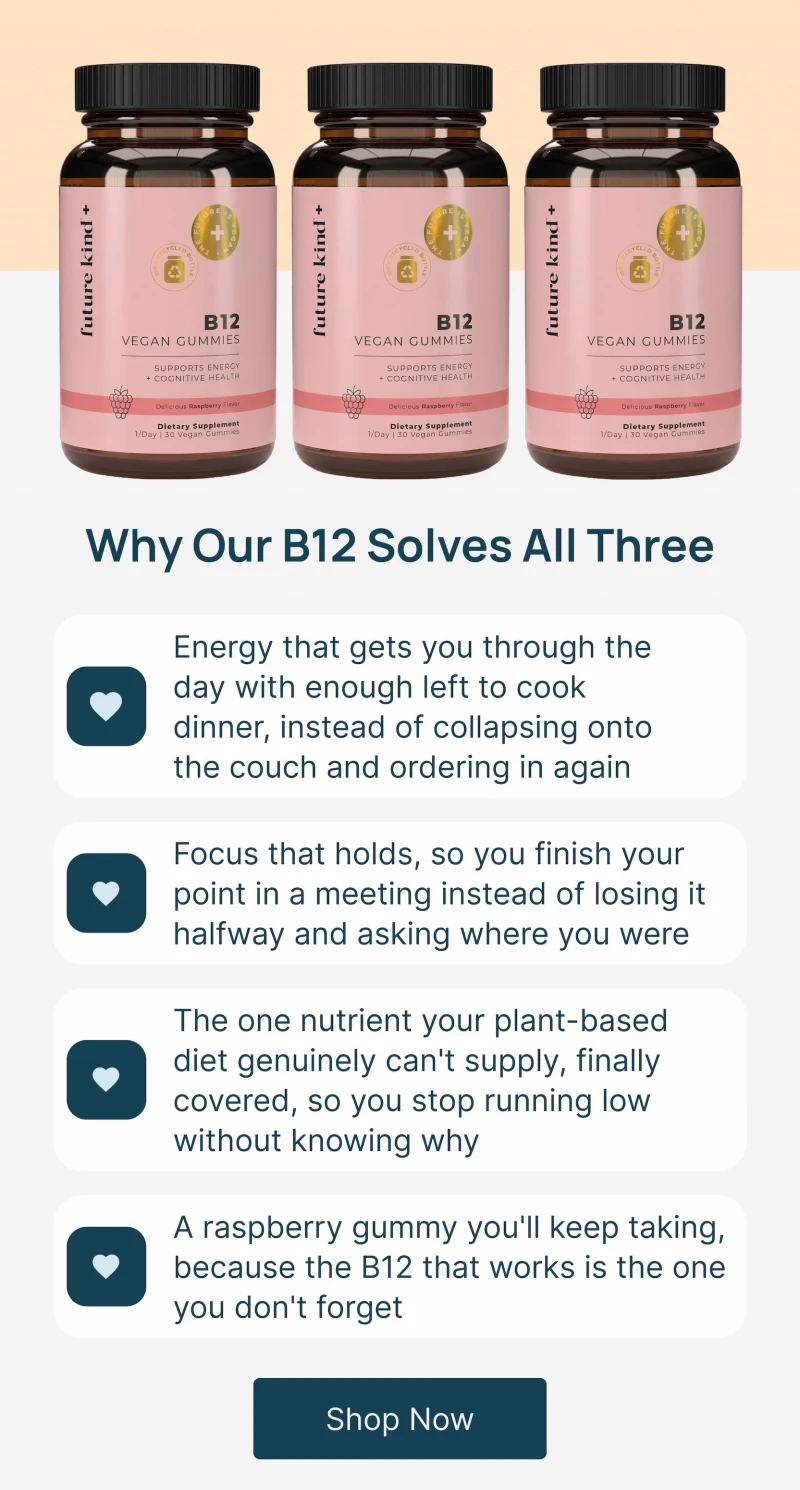Viewport: 800px width, 1490px height.
Task: Tap the Shop Now button
Action: [x=400, y=1418]
